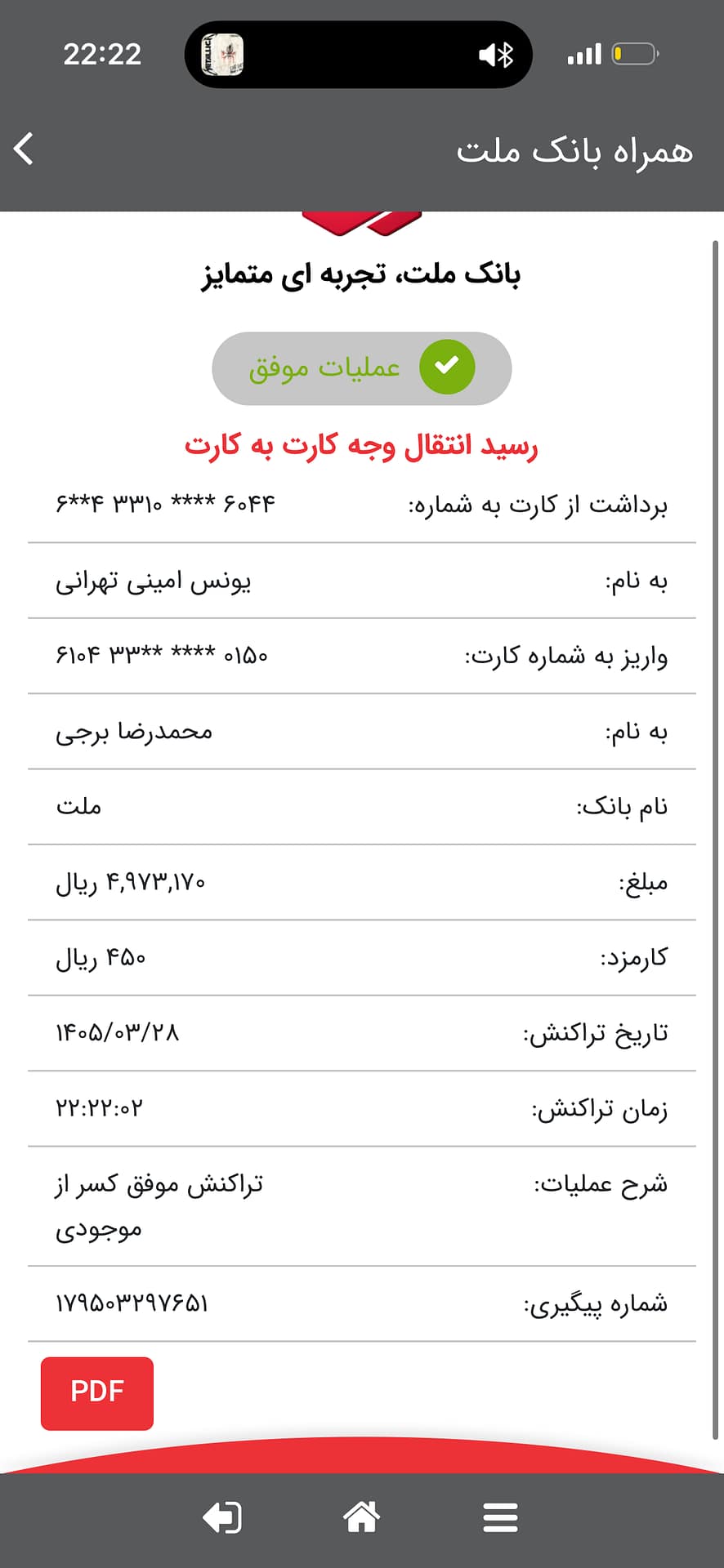Open the home icon in bottom bar
The height and width of the screenshot is (1568, 724).
361,1517
